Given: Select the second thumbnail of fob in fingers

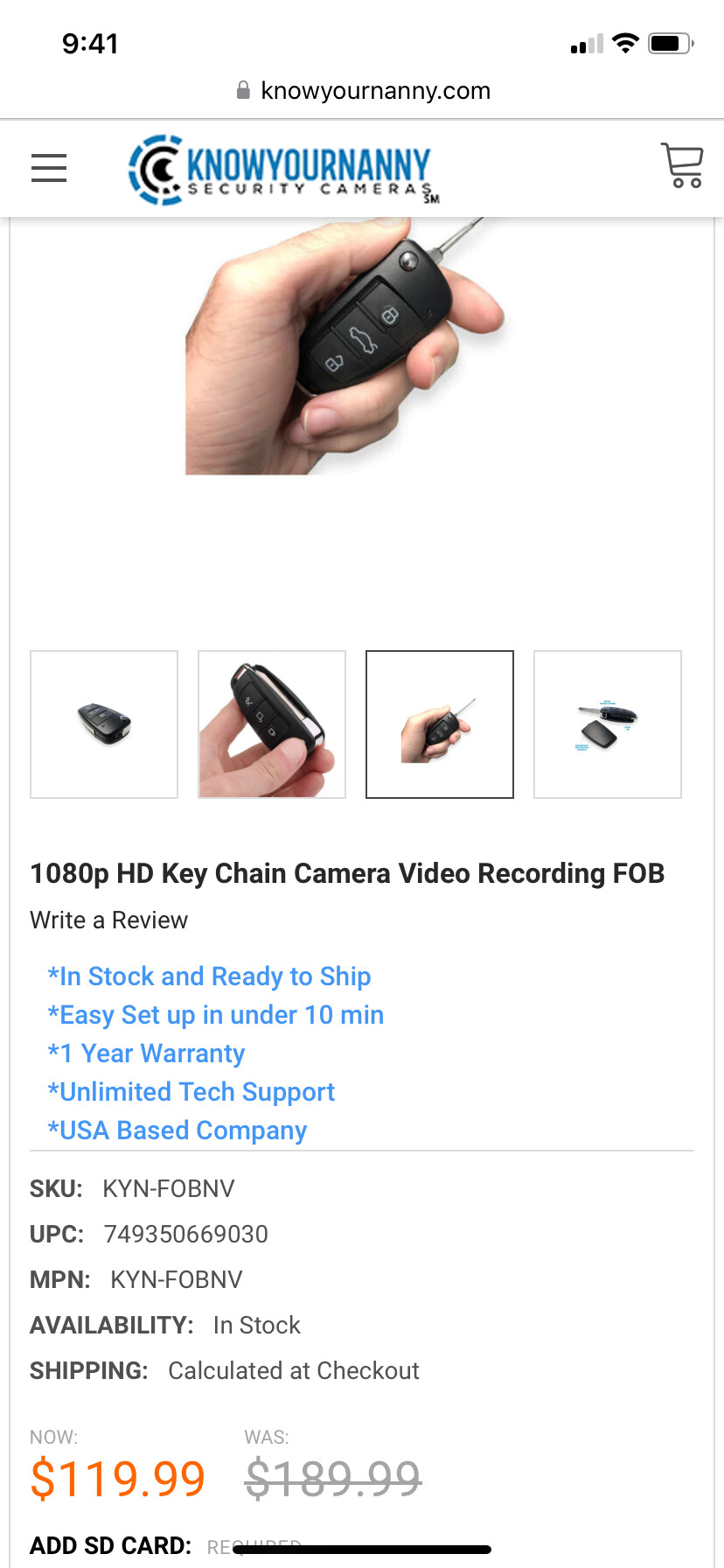Looking at the screenshot, I should point(272,724).
